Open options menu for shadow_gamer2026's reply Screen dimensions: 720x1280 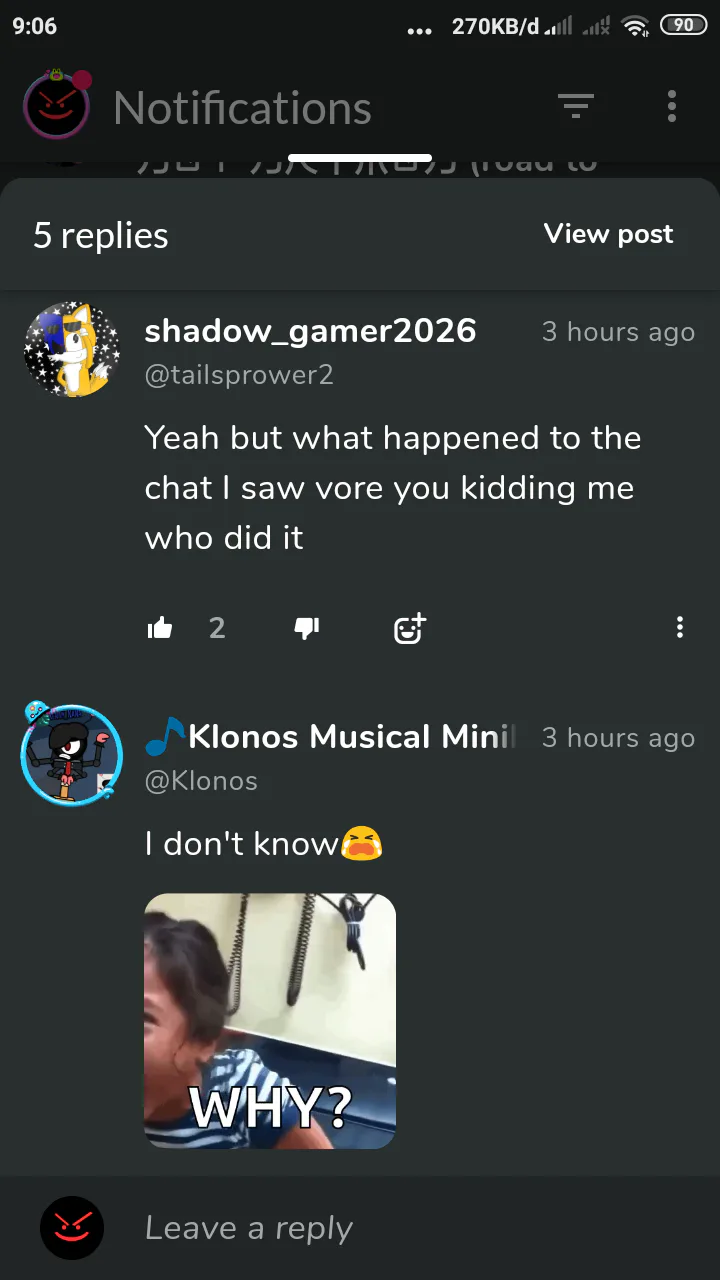[680, 628]
